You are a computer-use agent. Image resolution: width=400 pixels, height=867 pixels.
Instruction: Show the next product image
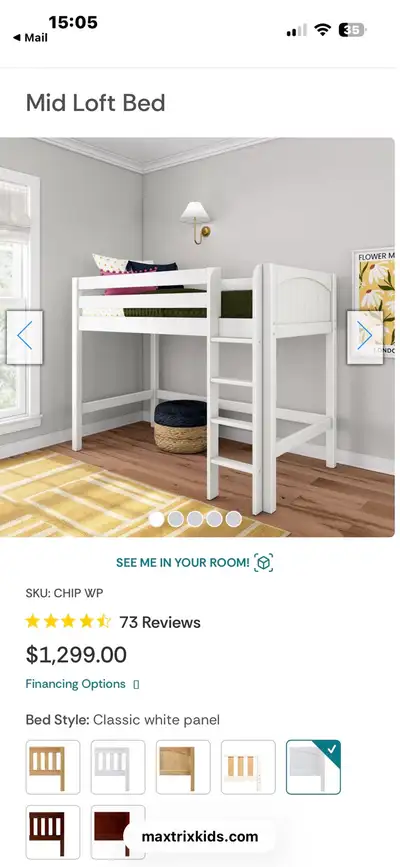365,337
